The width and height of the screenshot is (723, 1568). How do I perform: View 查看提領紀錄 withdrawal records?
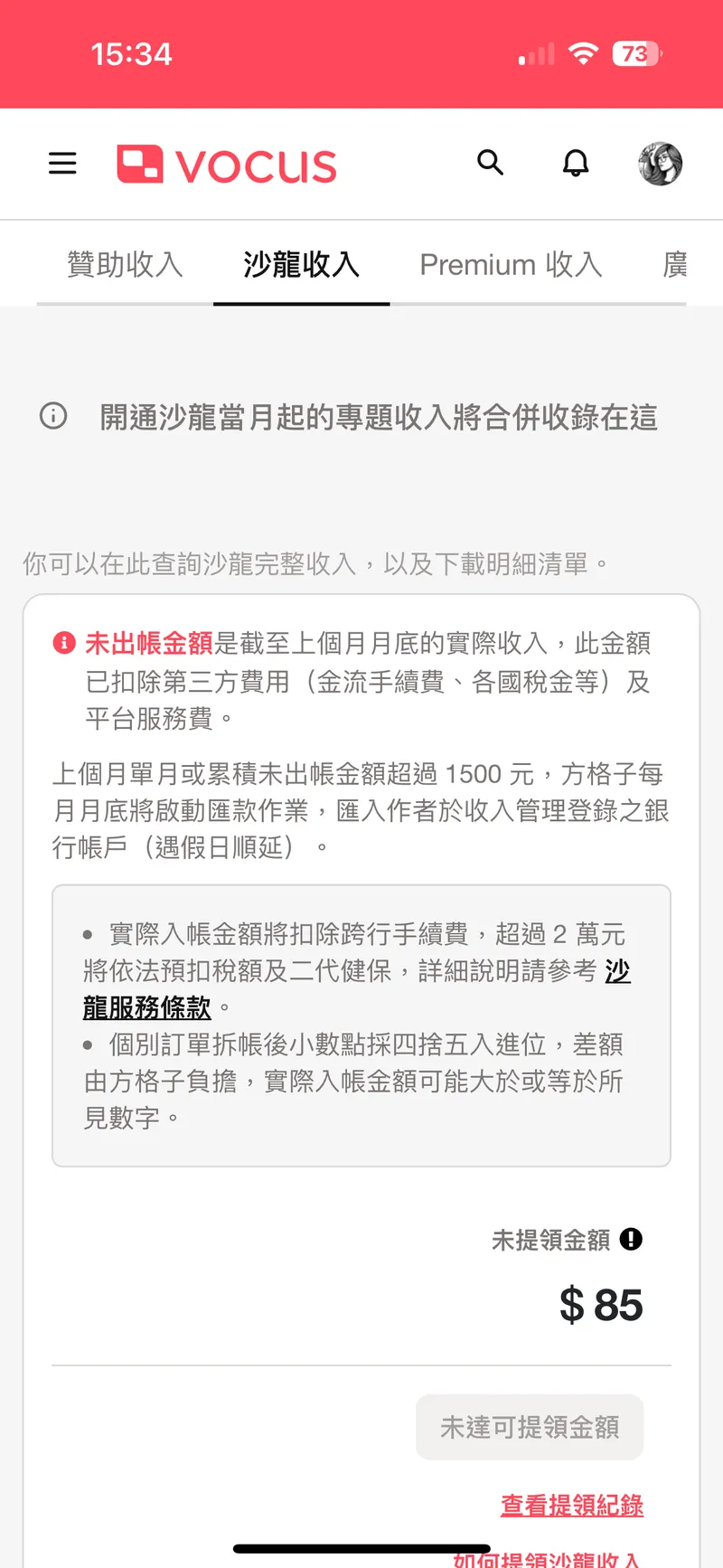click(x=572, y=1505)
